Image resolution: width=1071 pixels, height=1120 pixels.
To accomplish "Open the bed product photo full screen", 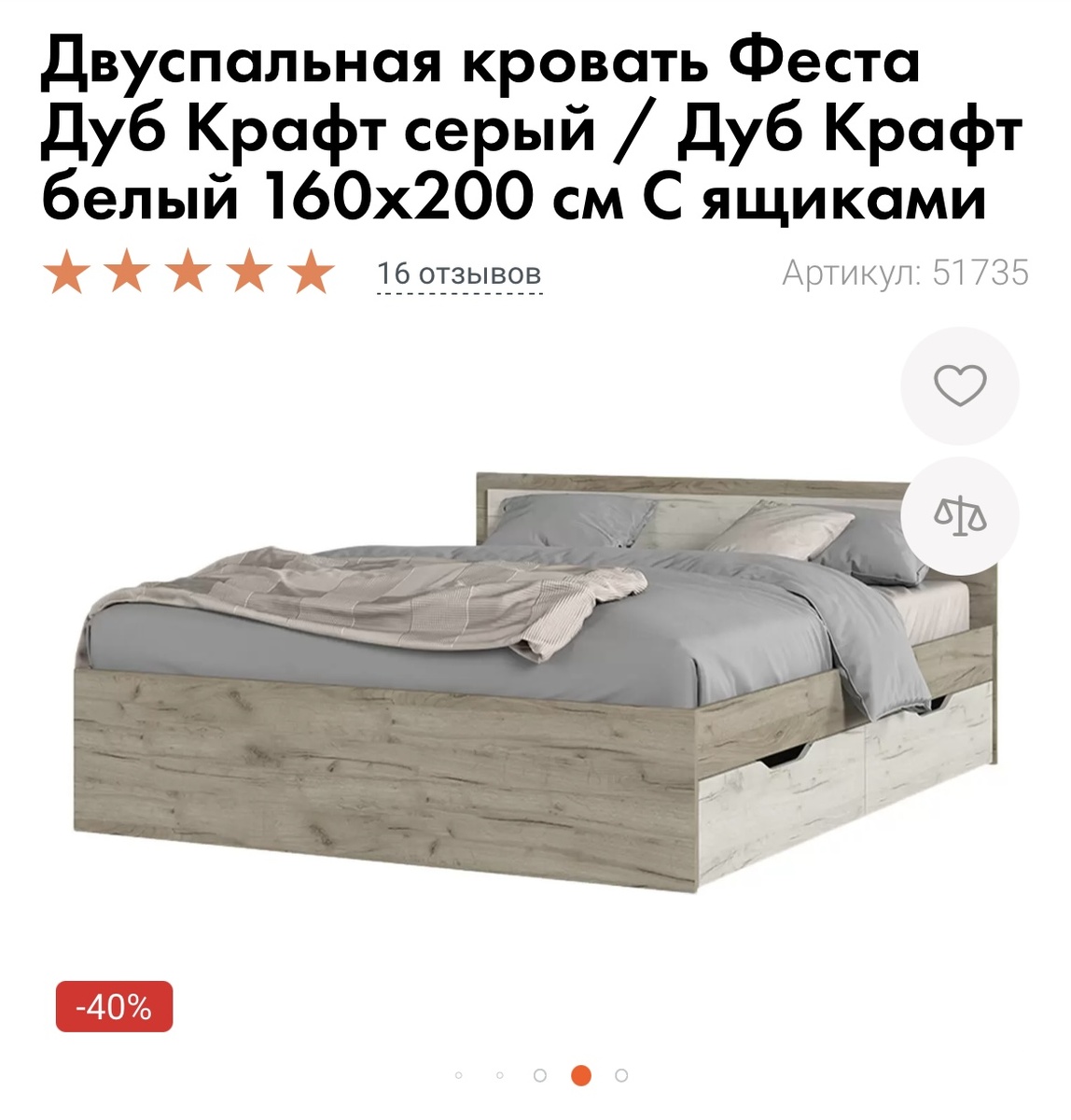I will 535,680.
